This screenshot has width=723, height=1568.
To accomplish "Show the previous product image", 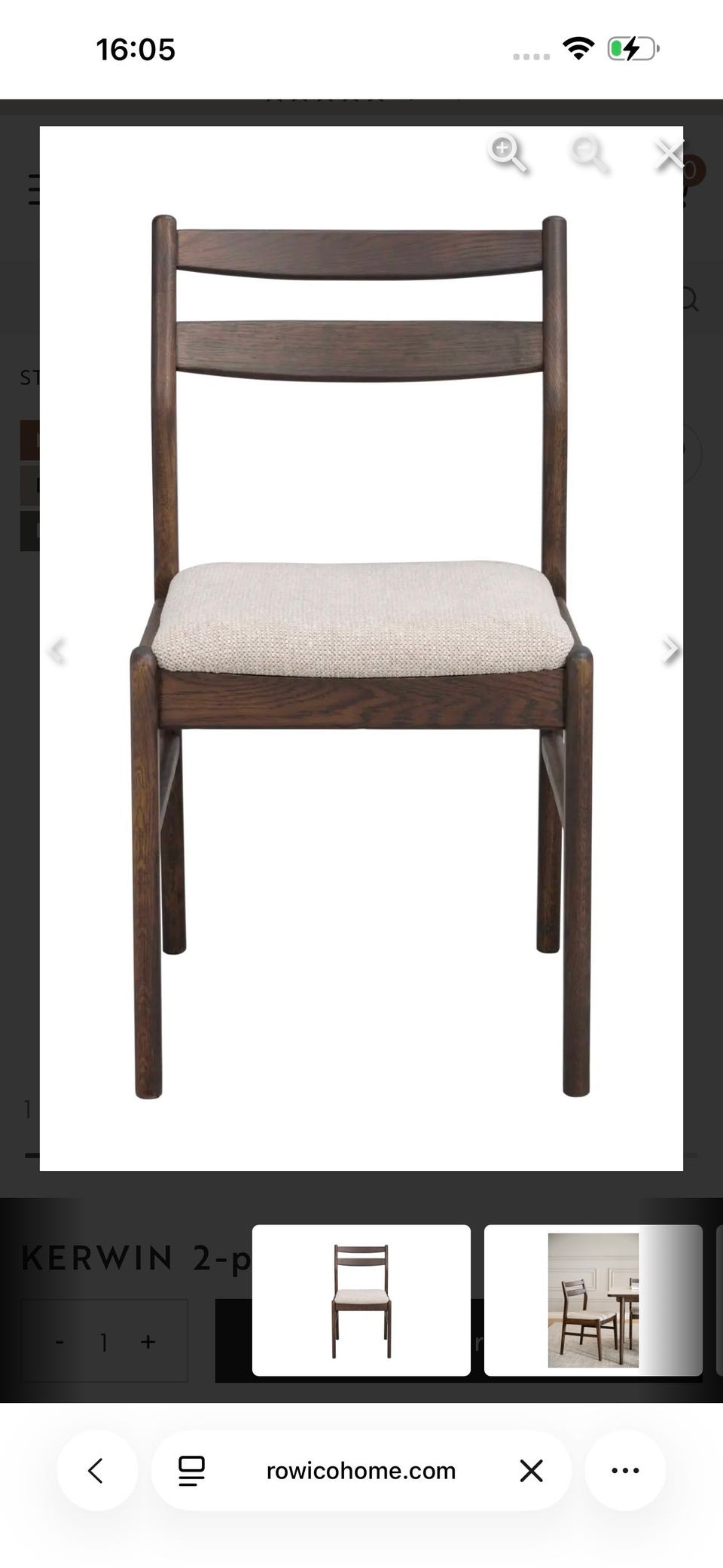I will click(x=57, y=650).
